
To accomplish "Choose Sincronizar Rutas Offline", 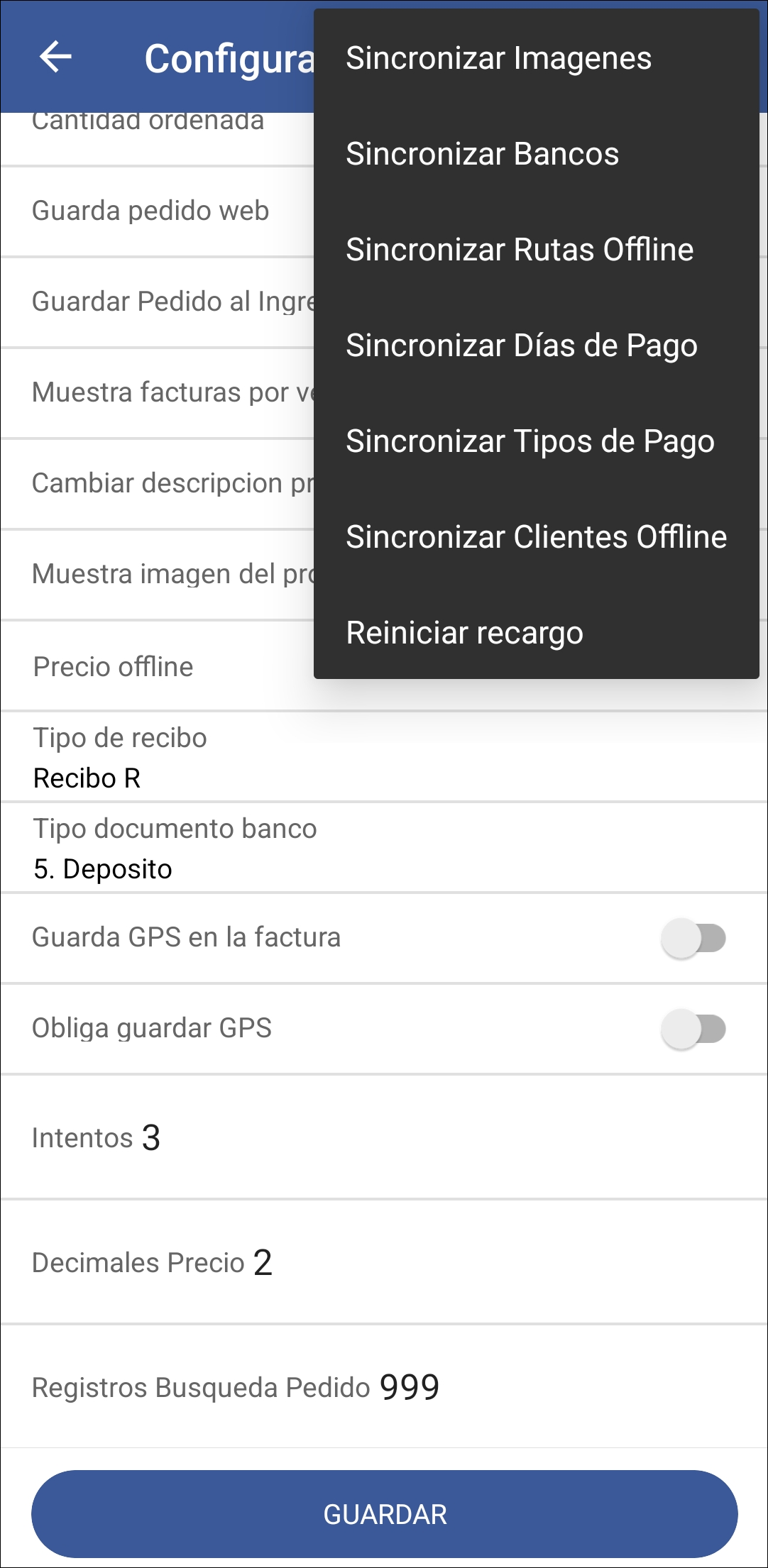I will (x=520, y=250).
